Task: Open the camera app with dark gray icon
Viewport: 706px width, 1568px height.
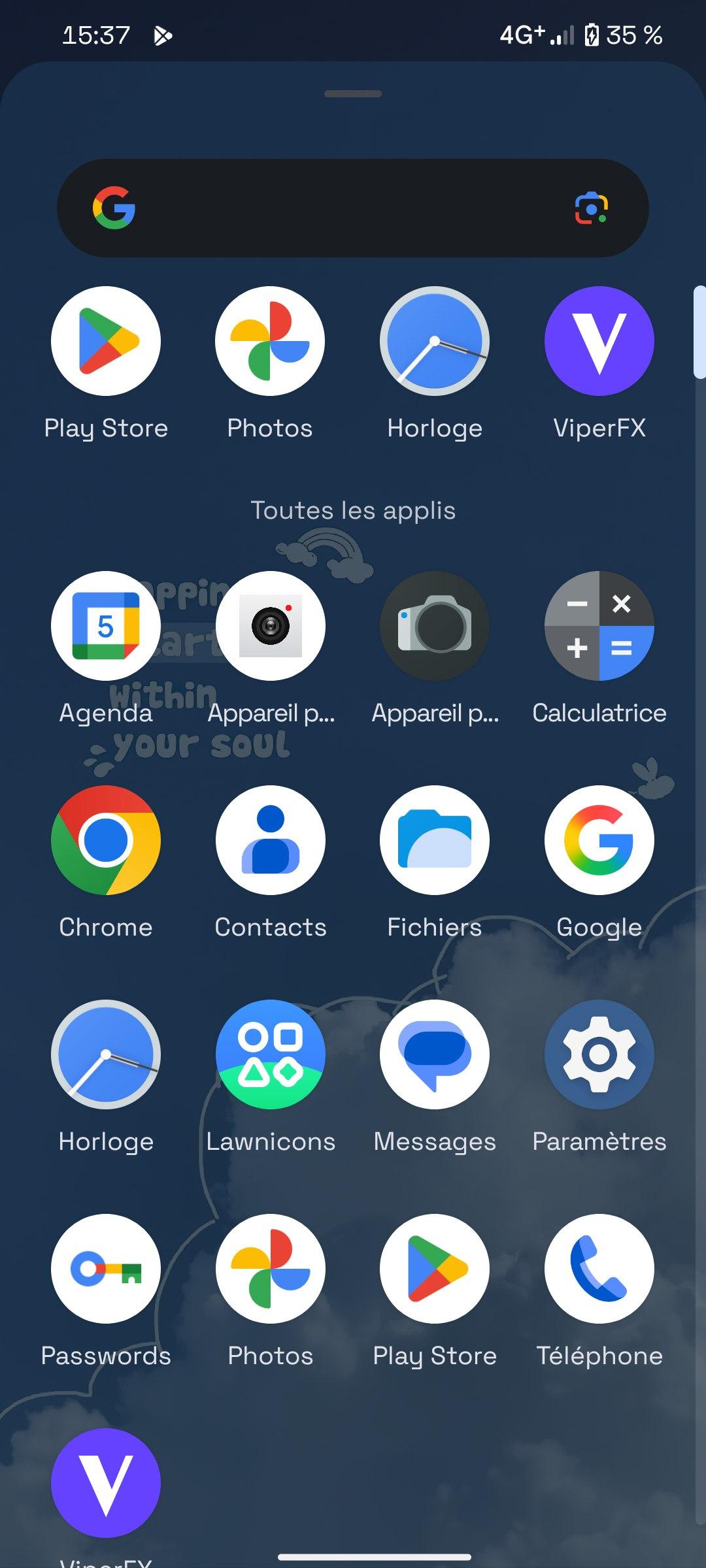Action: [435, 626]
